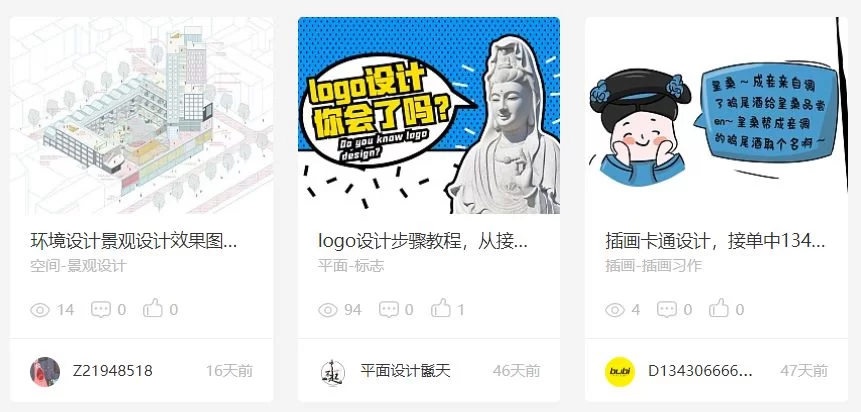
Task: Open the title 环境设计景观设计效果图
Action: 134,241
